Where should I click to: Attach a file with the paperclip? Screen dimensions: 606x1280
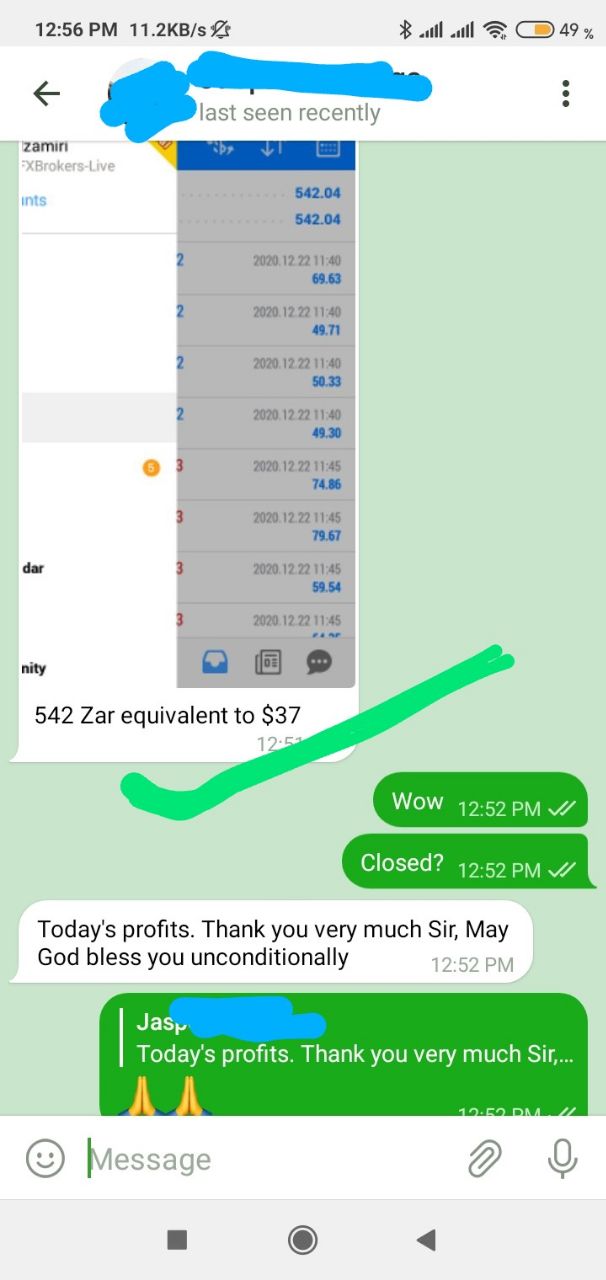[x=484, y=1159]
